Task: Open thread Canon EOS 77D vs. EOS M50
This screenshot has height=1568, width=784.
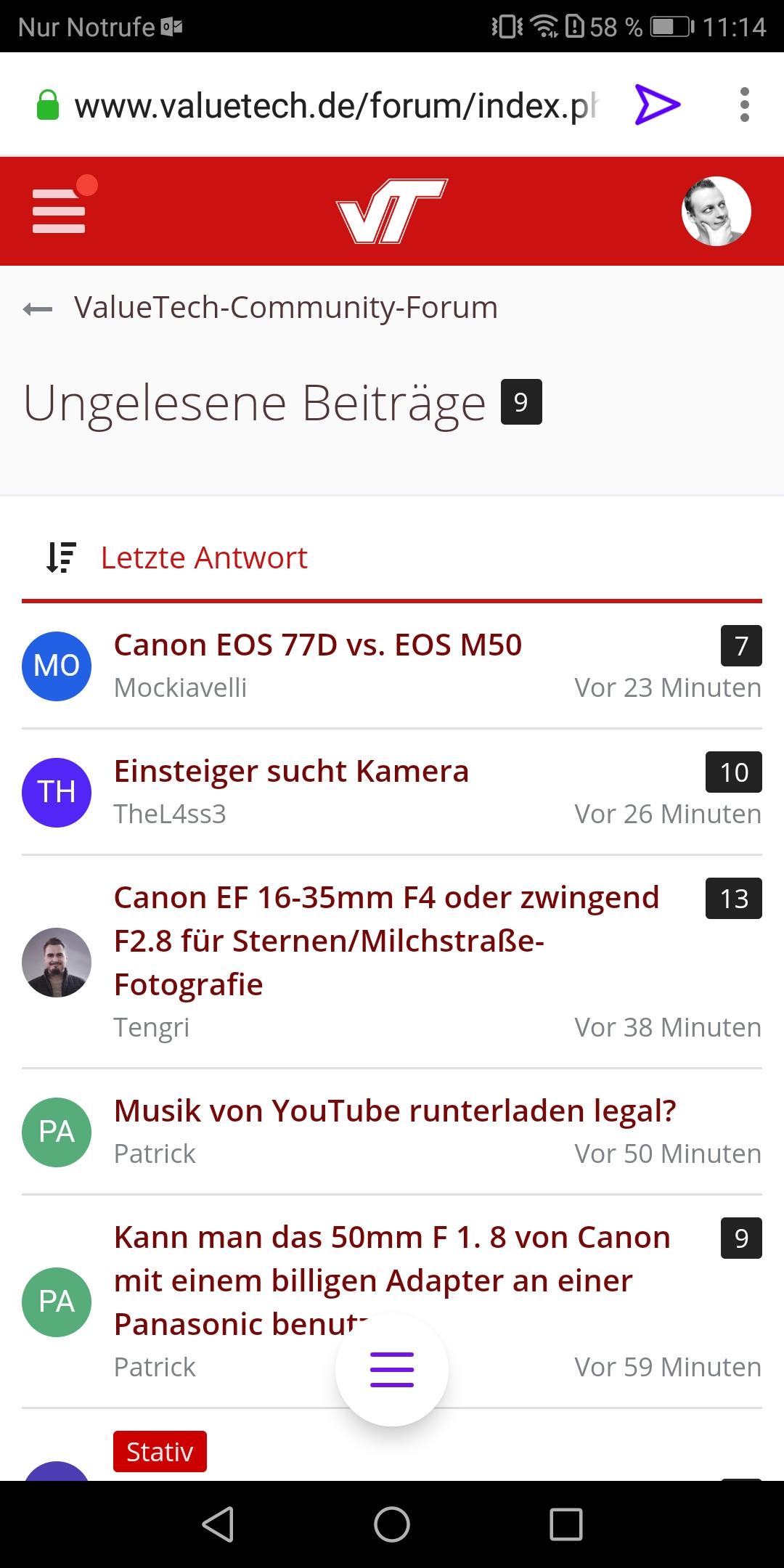Action: tap(318, 645)
